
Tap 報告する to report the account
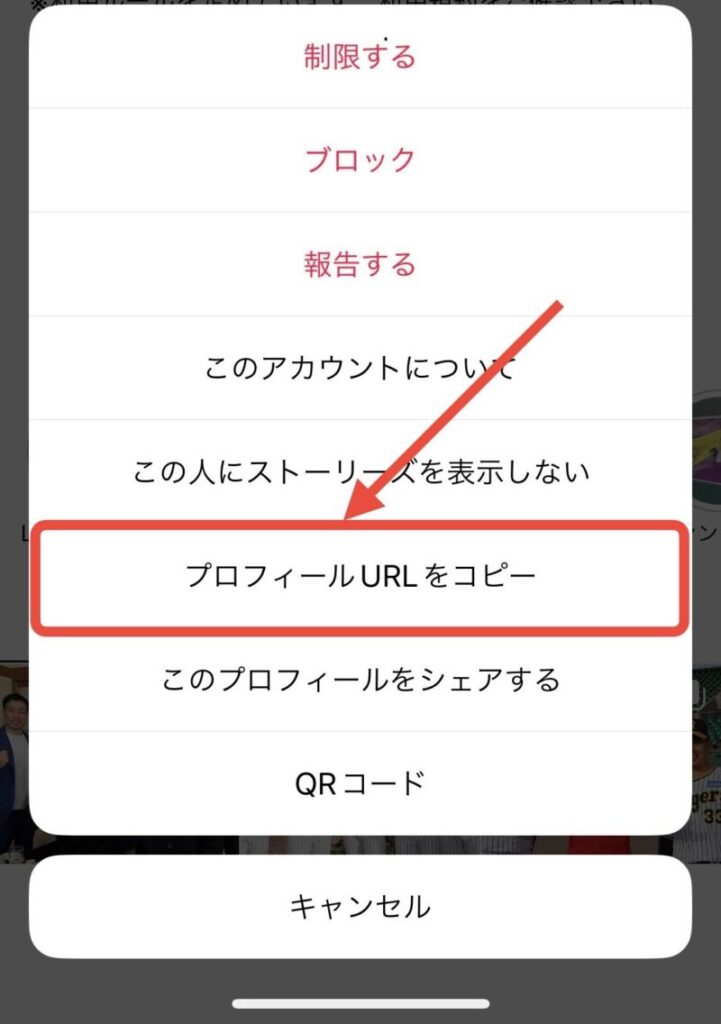pos(360,264)
